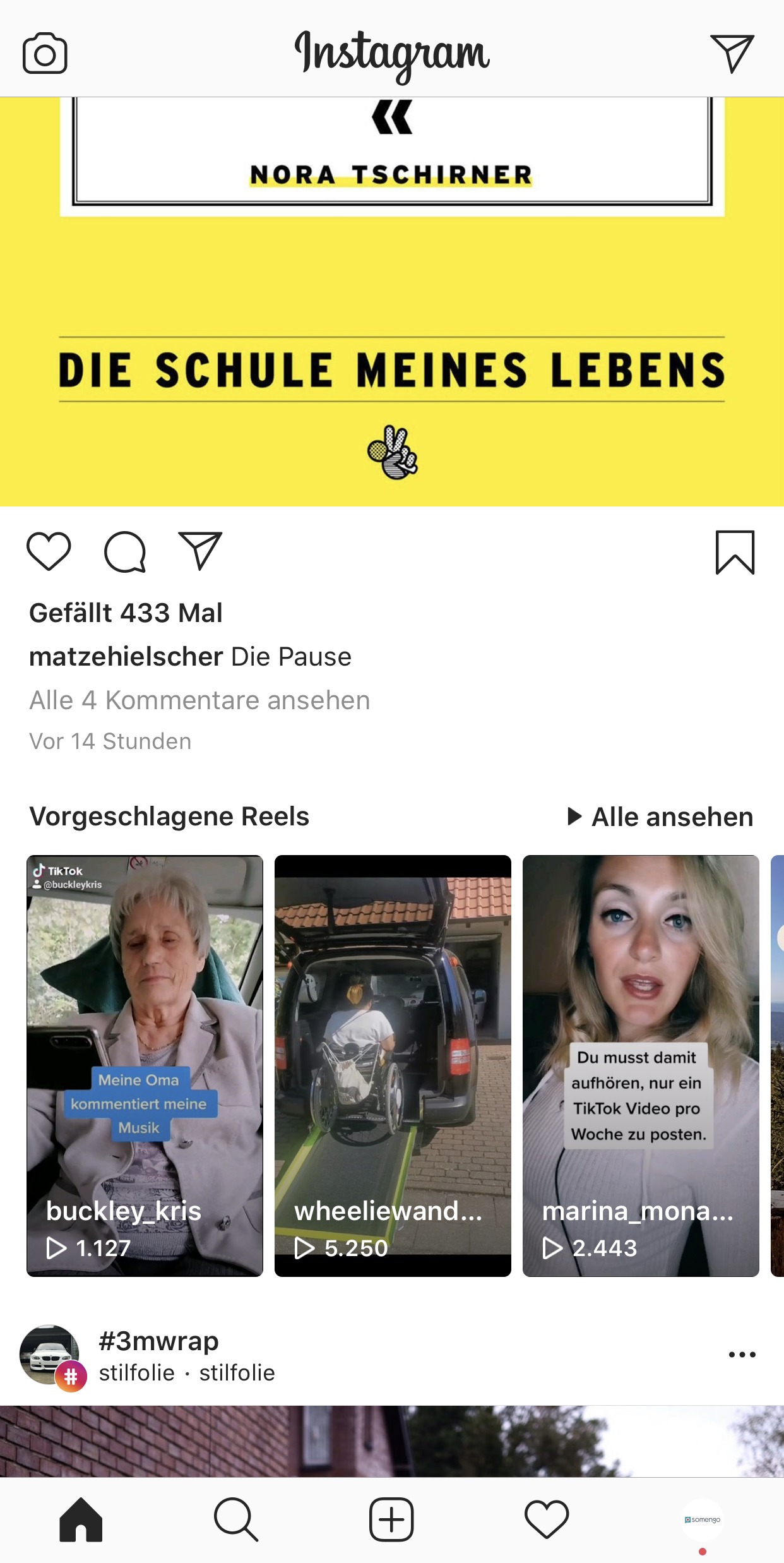Go to the Home tab
This screenshot has width=784, height=1563.
(x=81, y=1519)
